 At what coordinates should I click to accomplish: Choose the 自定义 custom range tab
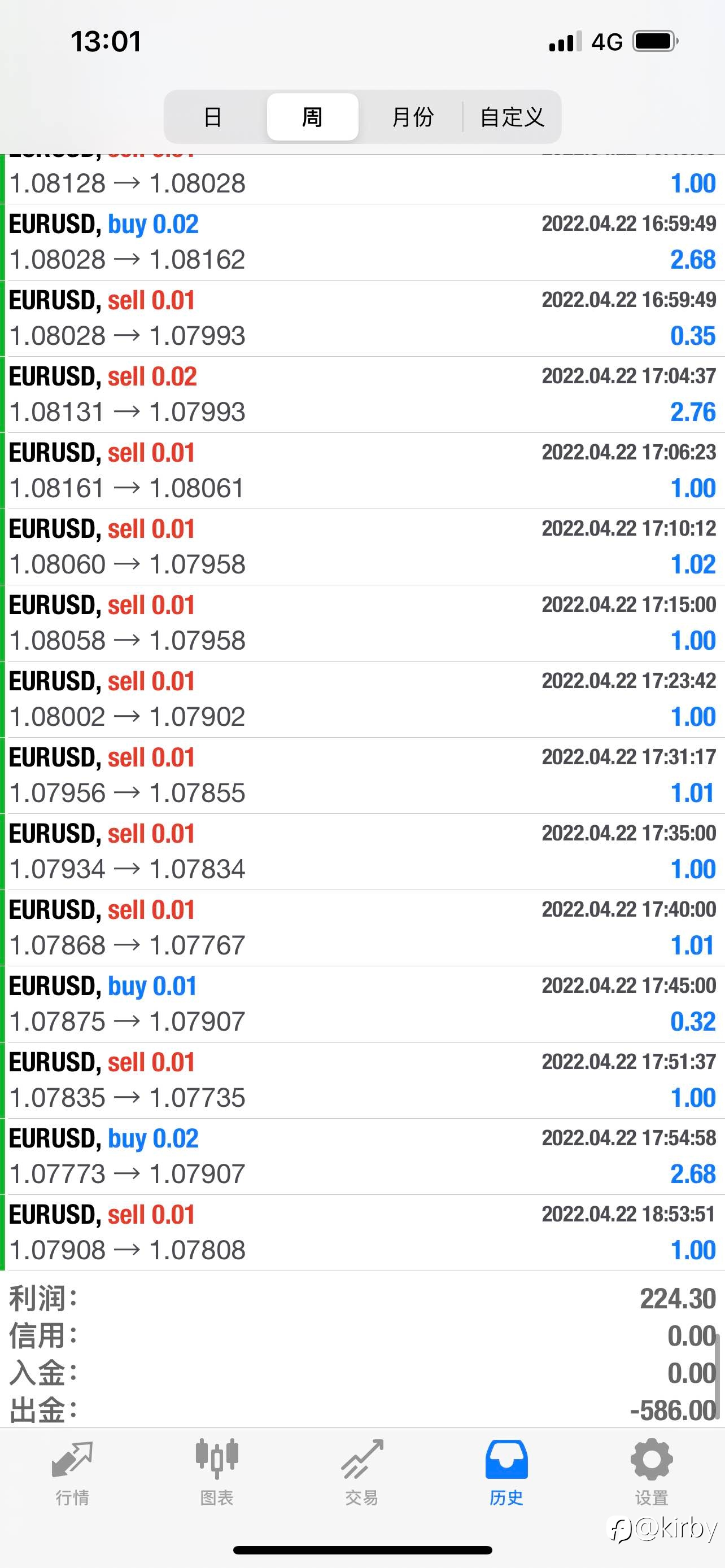pos(512,117)
